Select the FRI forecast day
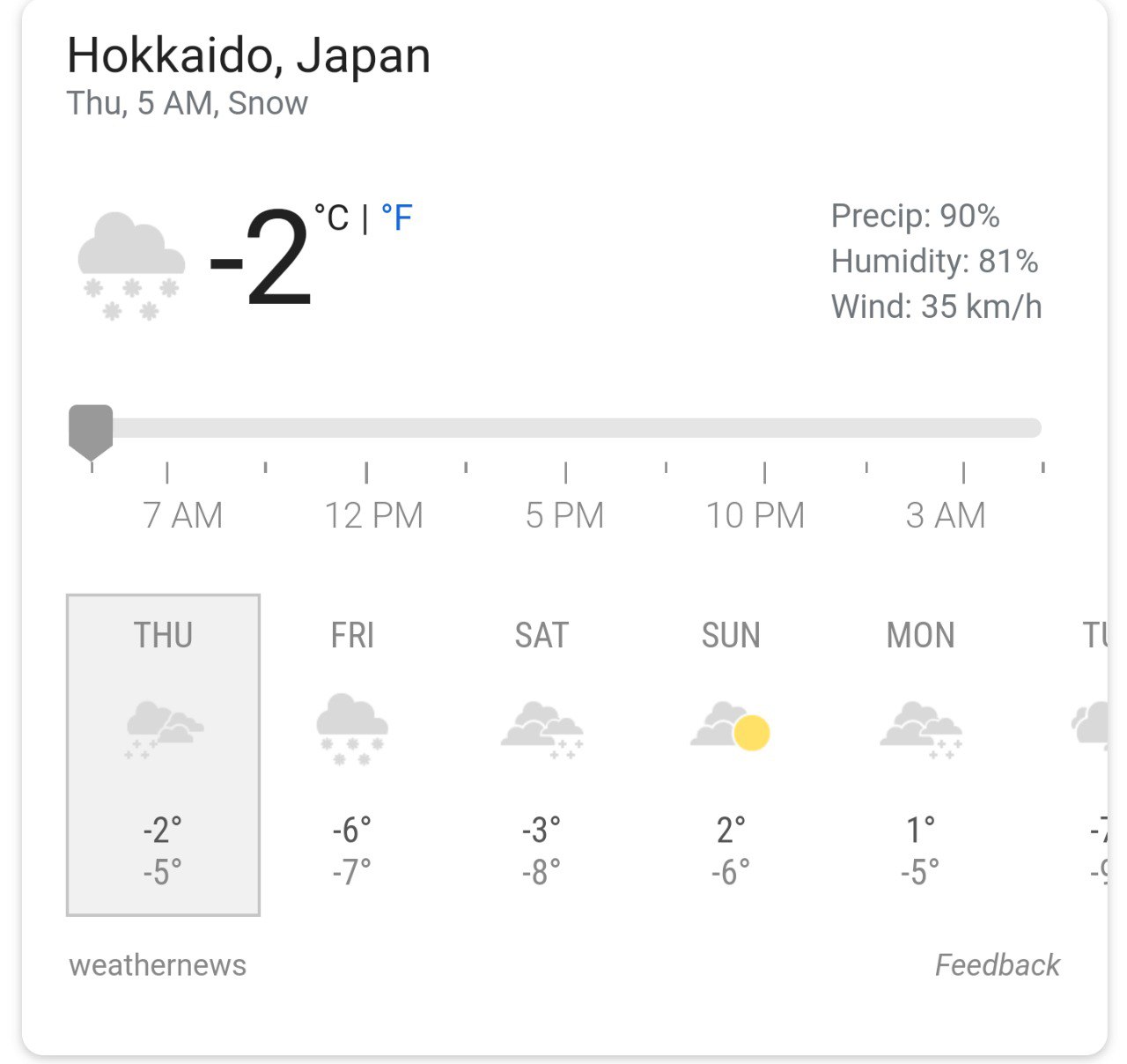1127x1064 pixels. coord(352,755)
